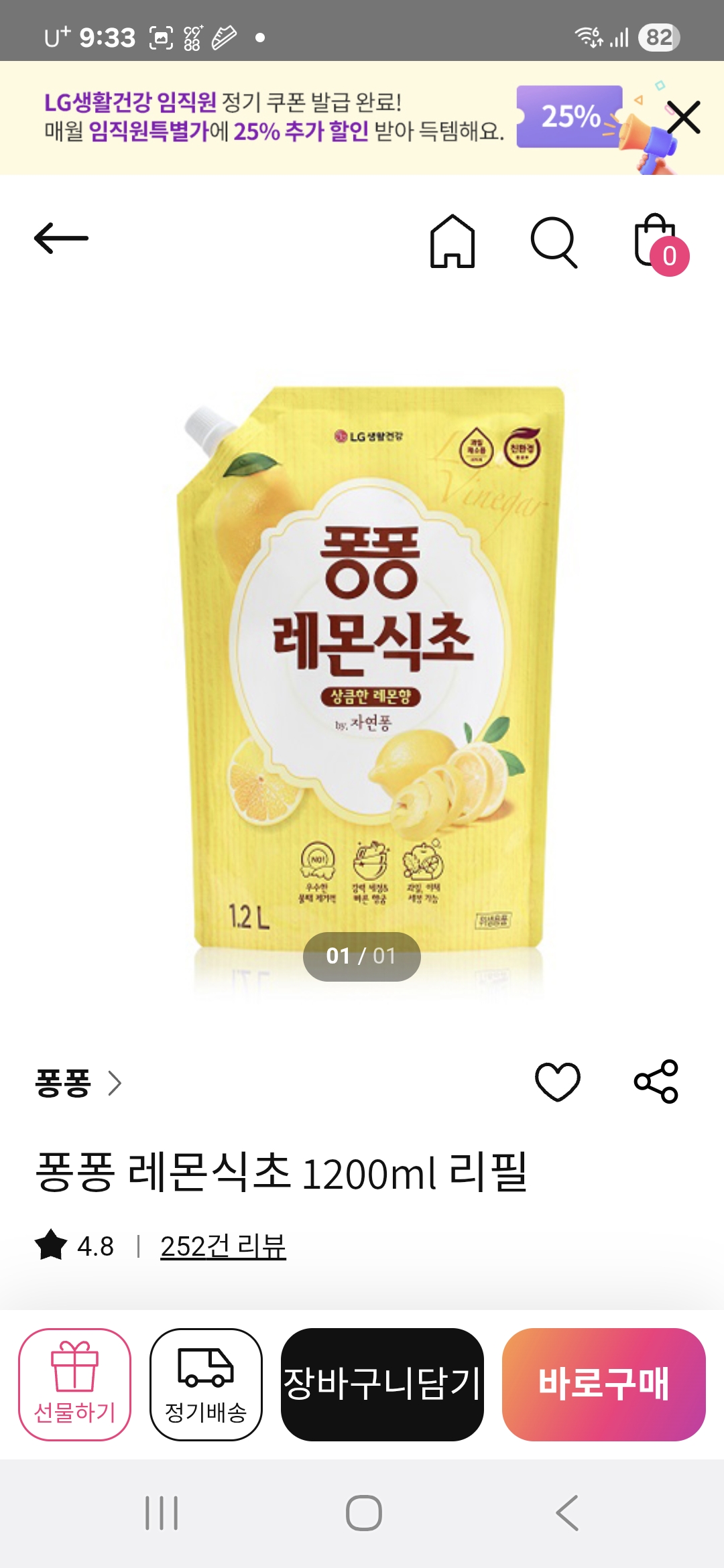
Task: Open product search
Action: 554,242
